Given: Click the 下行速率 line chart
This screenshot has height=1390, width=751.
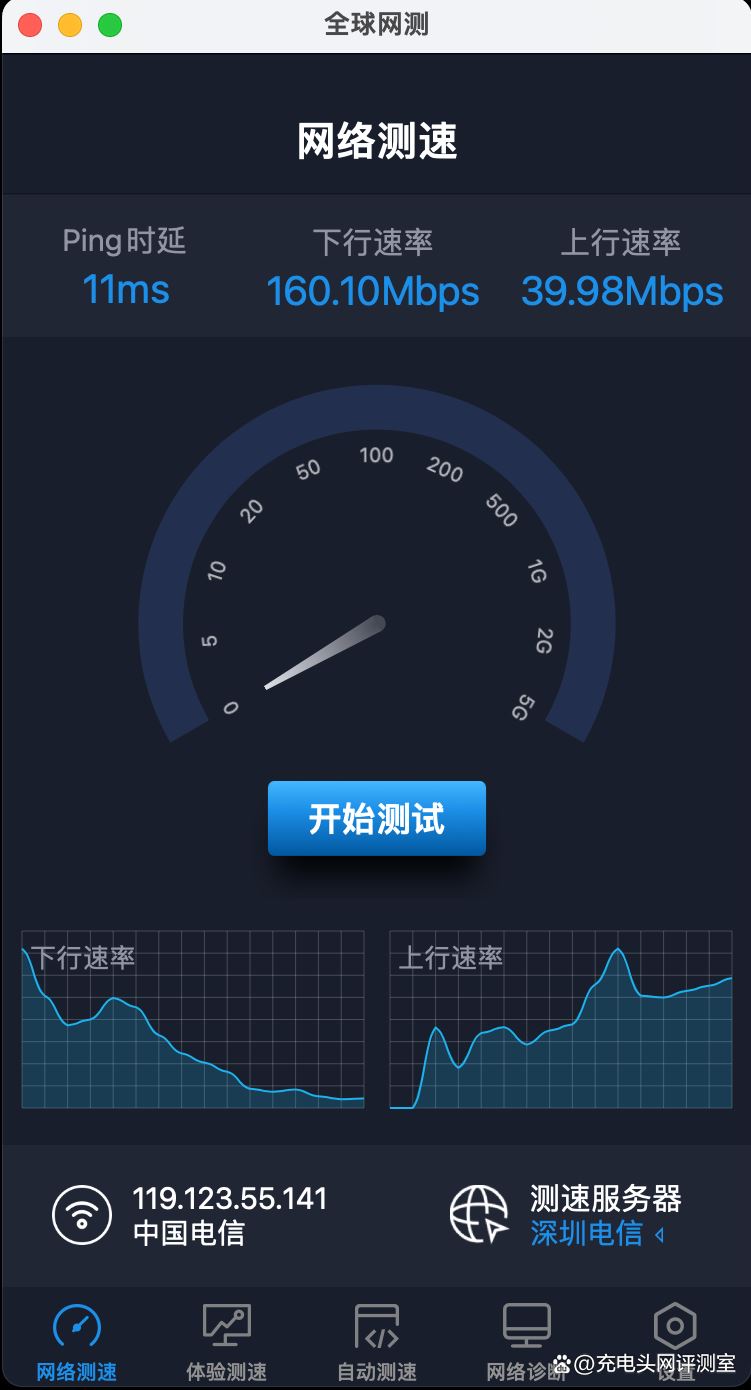Looking at the screenshot, I should click(x=192, y=1020).
